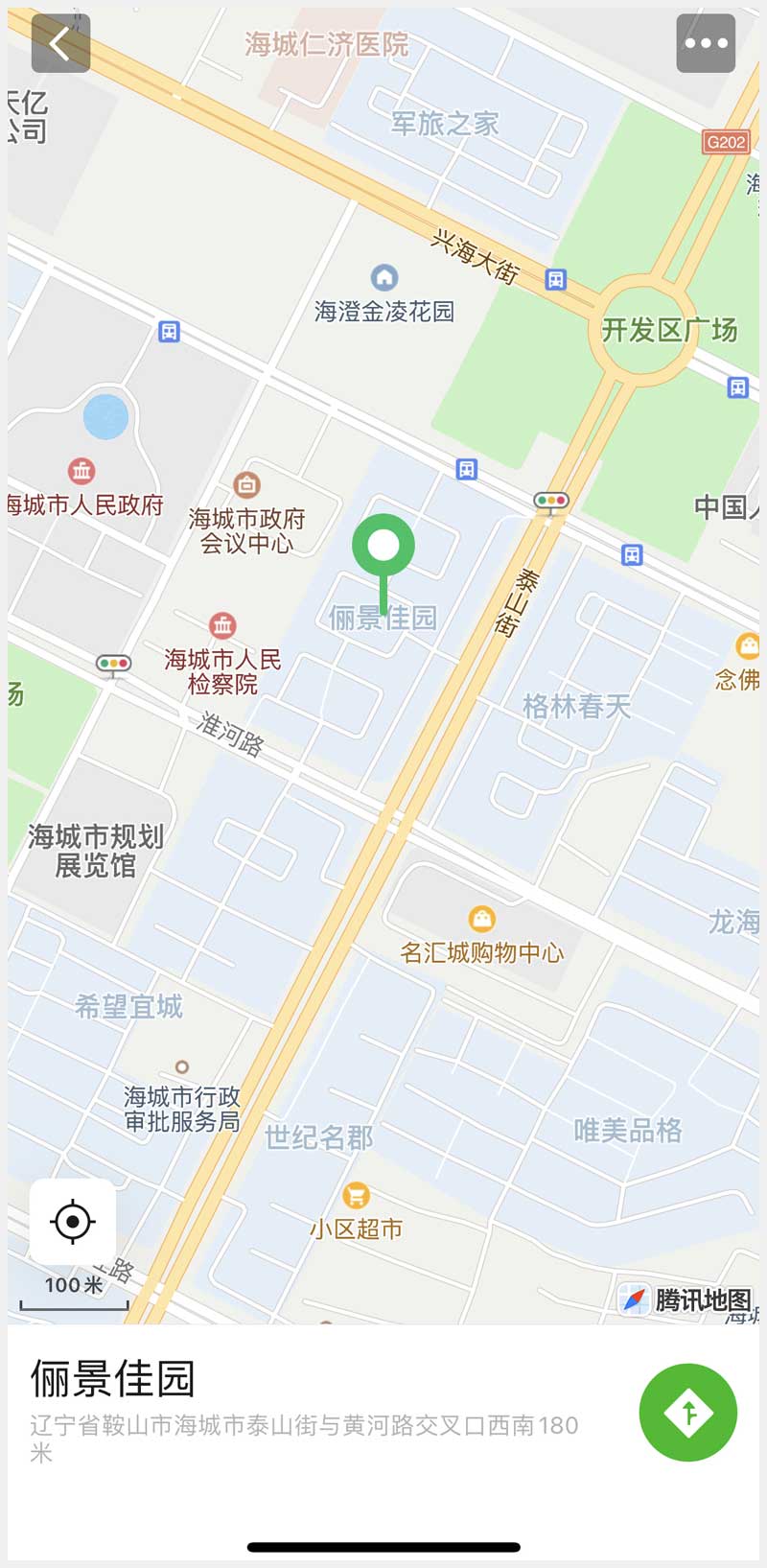Screen dimensions: 767x1568
Task: Tap the green location pin marker
Action: point(383,548)
